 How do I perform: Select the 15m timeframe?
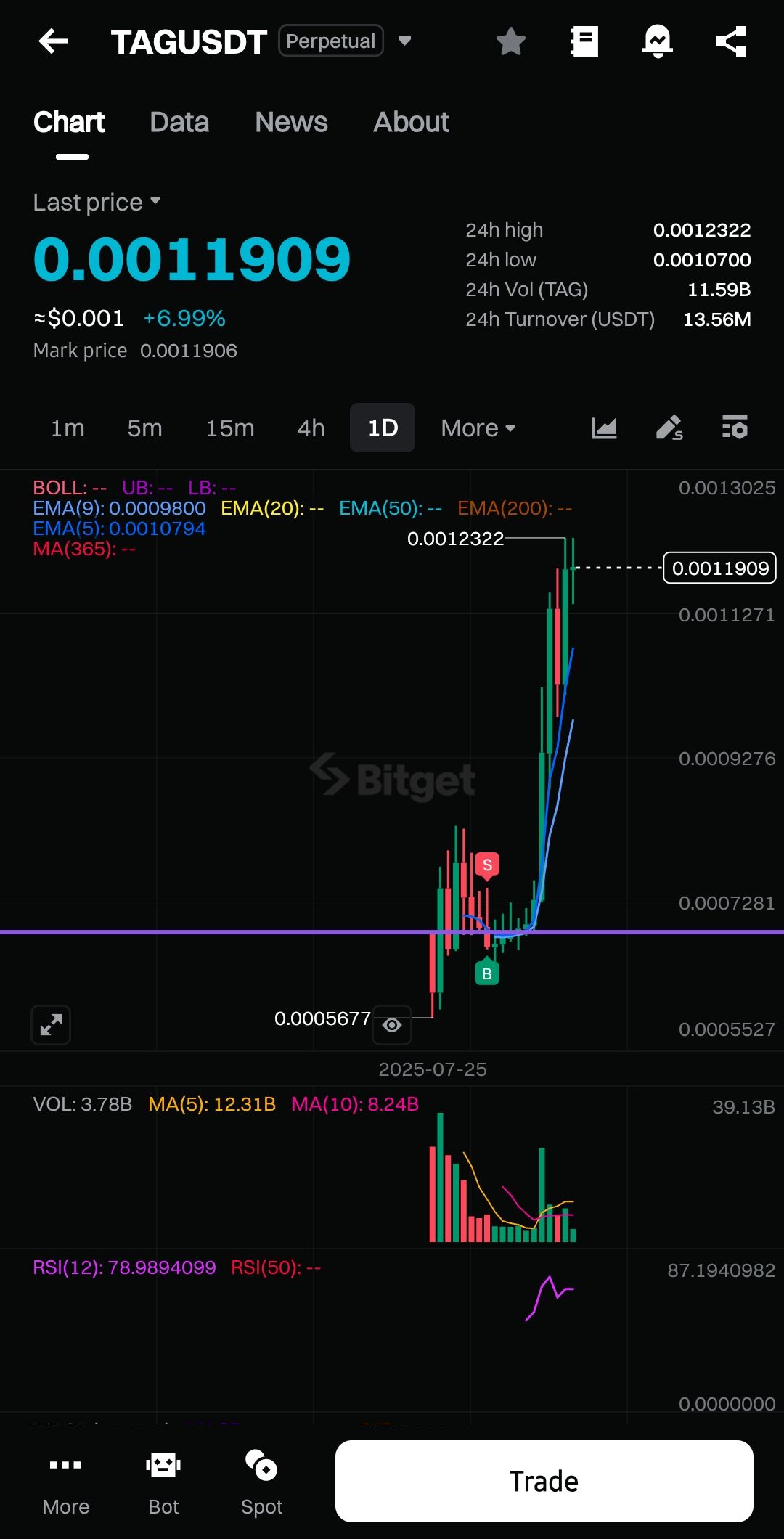click(x=230, y=428)
